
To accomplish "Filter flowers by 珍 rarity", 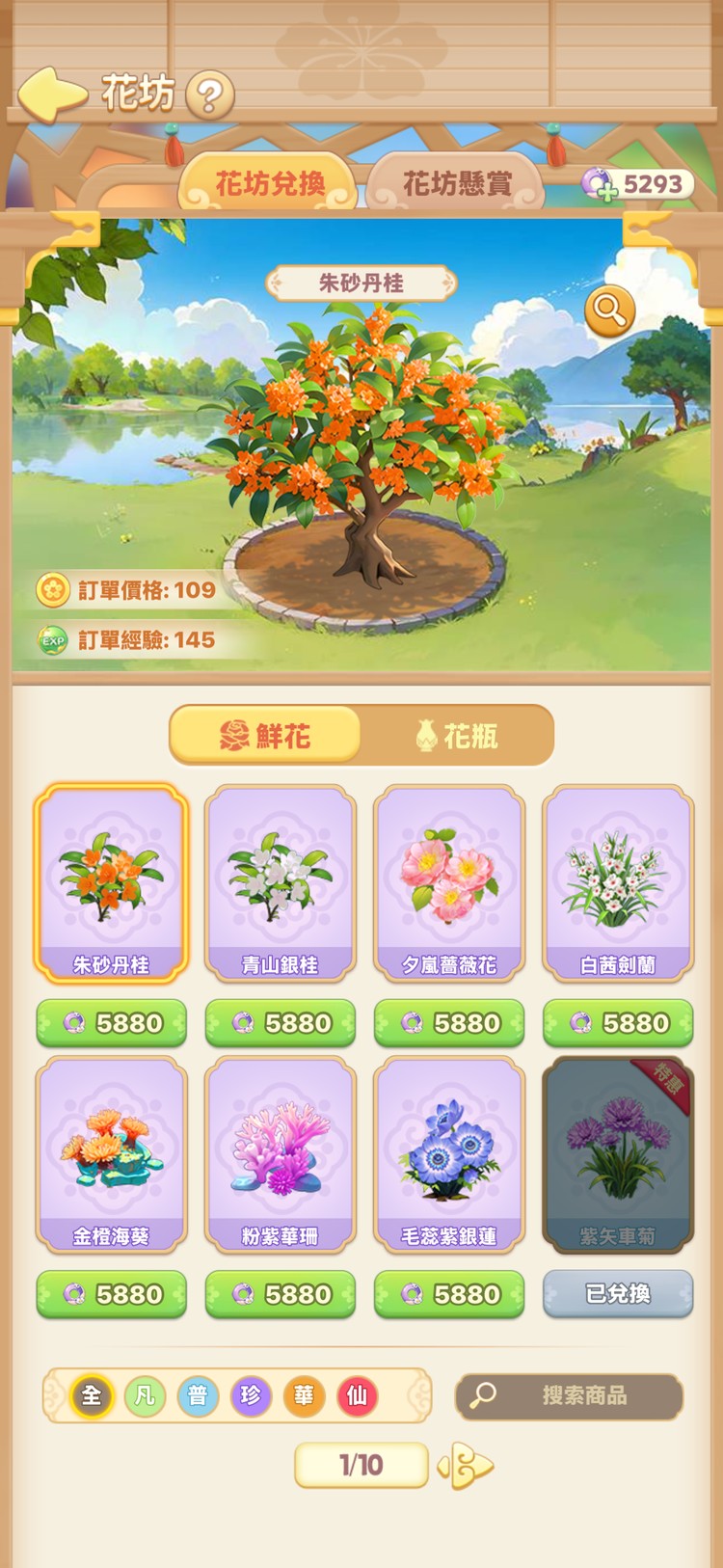I will [251, 1395].
